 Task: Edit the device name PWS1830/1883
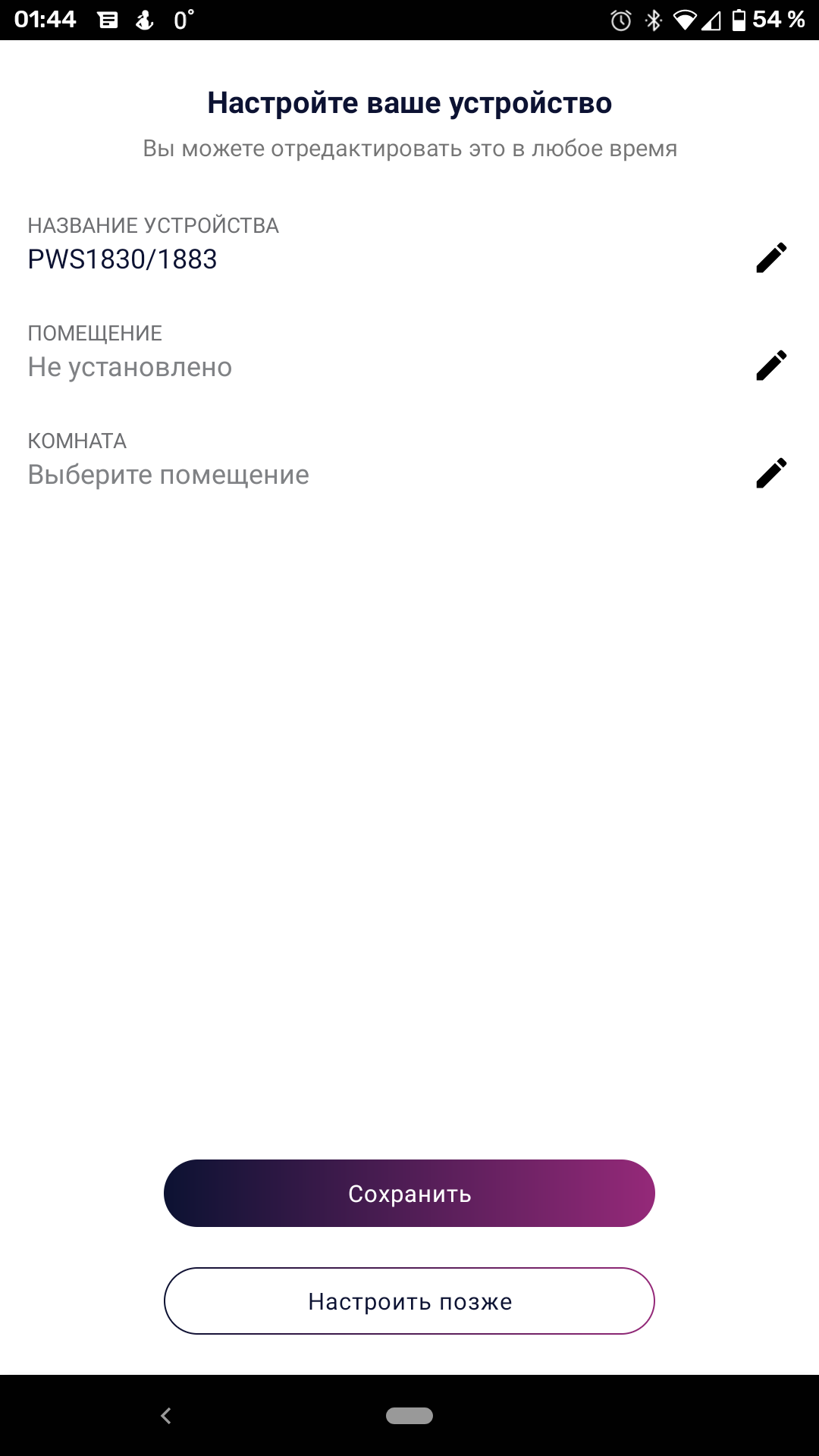(771, 258)
